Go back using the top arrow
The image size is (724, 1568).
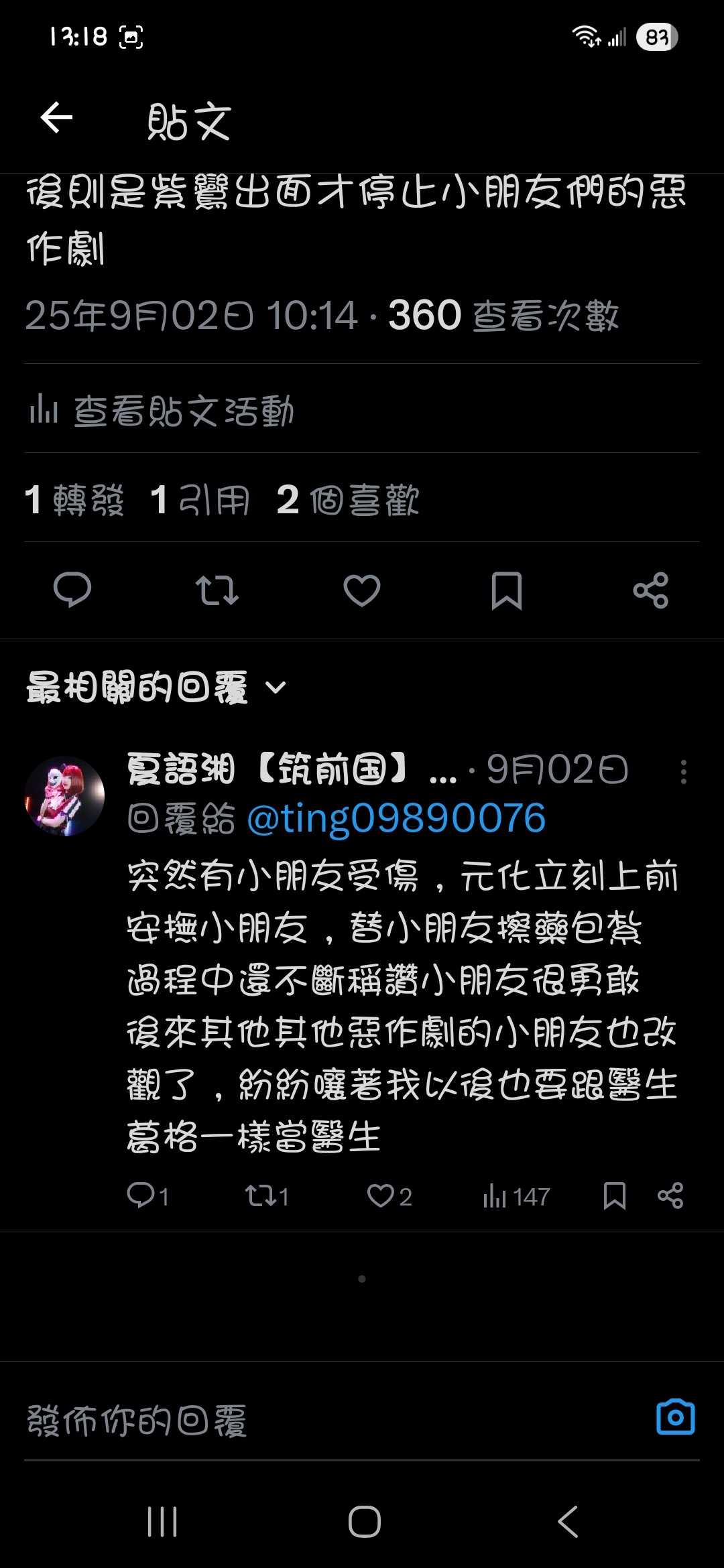[56, 119]
